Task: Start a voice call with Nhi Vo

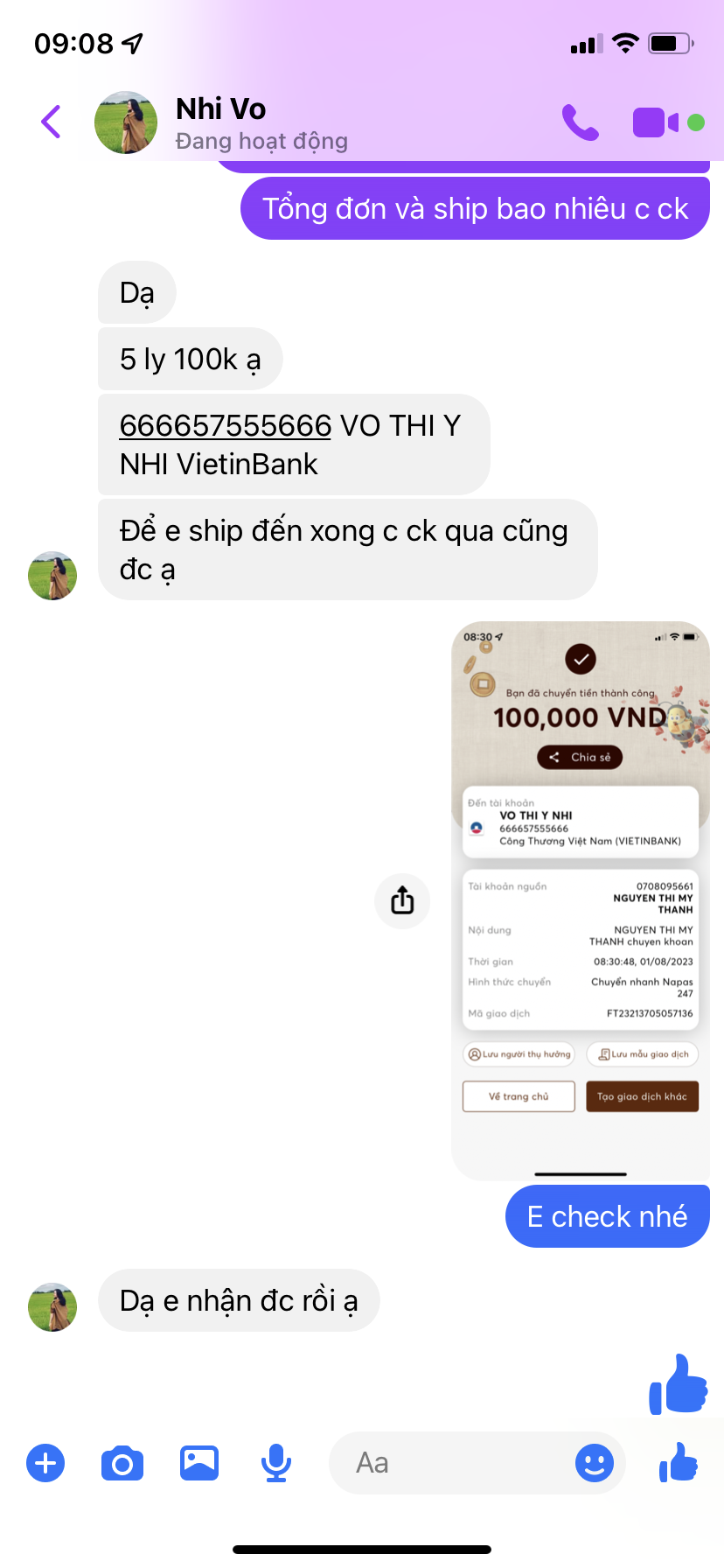Action: pos(580,122)
